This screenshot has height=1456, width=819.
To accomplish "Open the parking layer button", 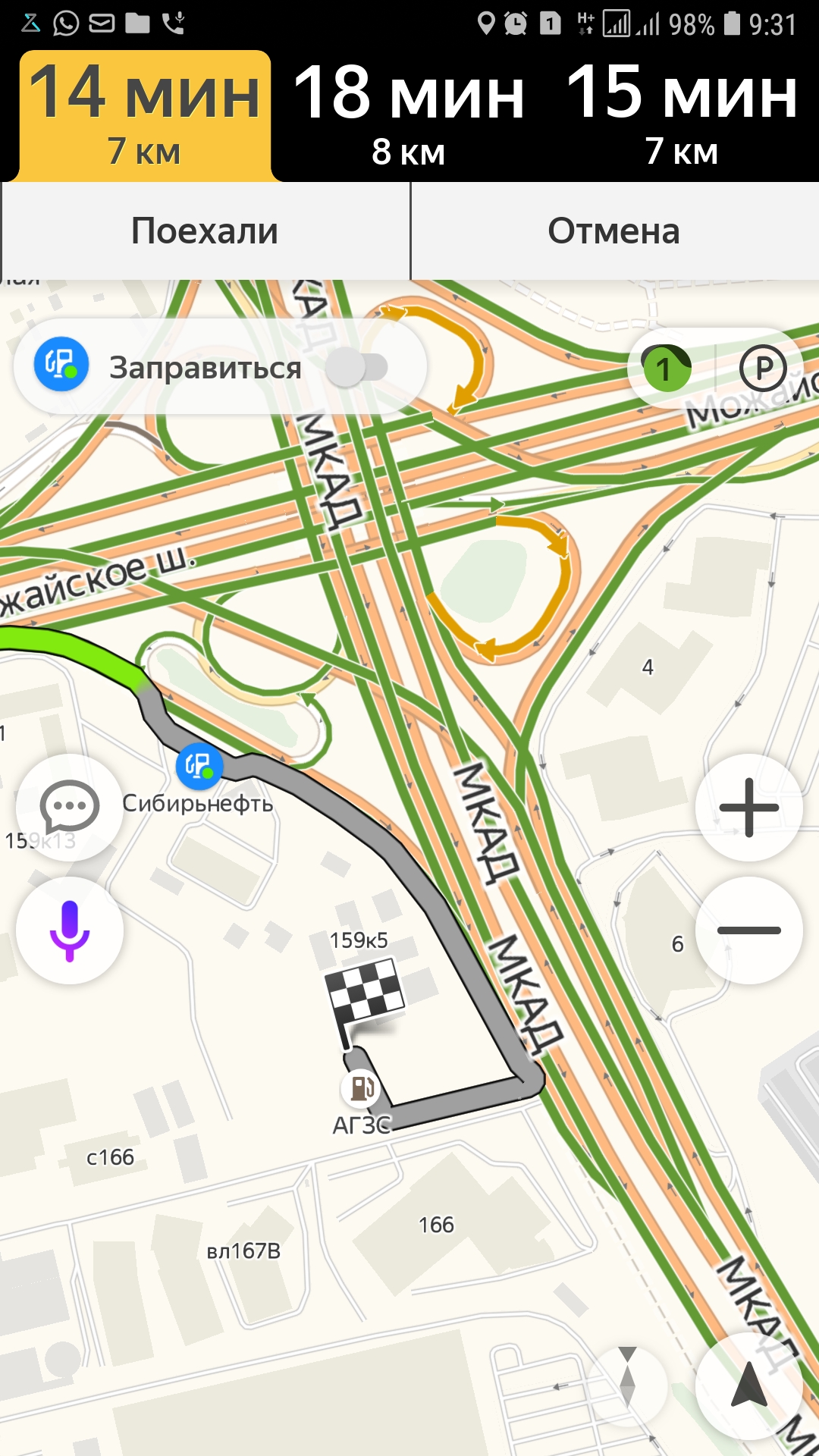I will 763,369.
